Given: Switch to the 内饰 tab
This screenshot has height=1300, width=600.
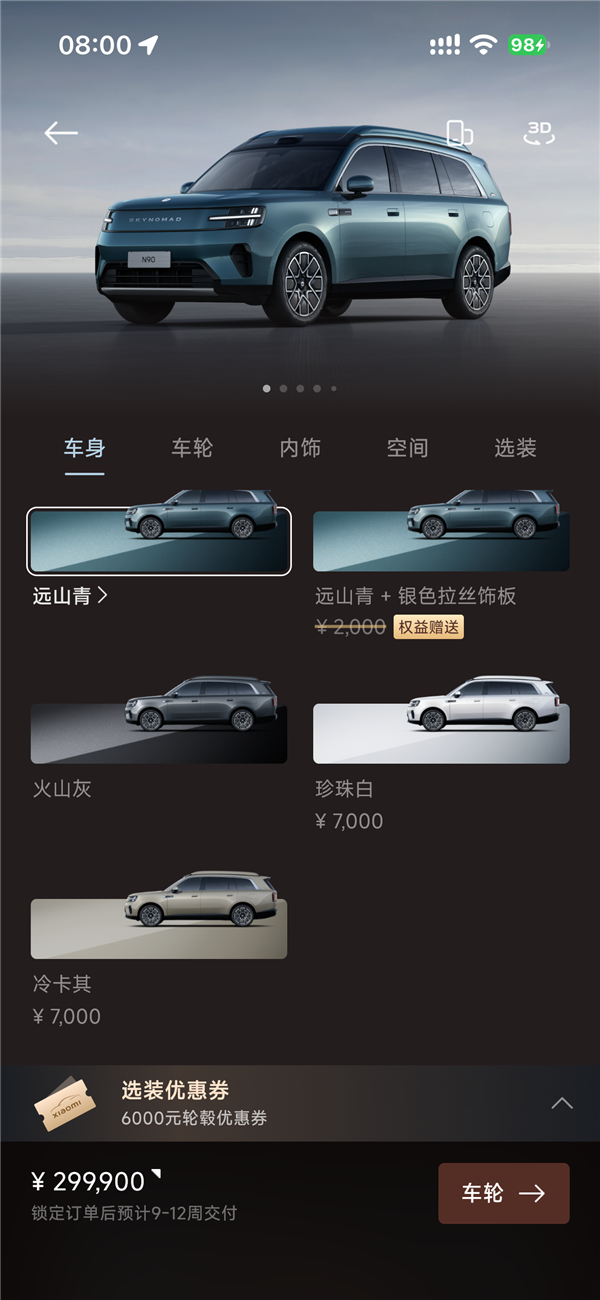Looking at the screenshot, I should 300,447.
